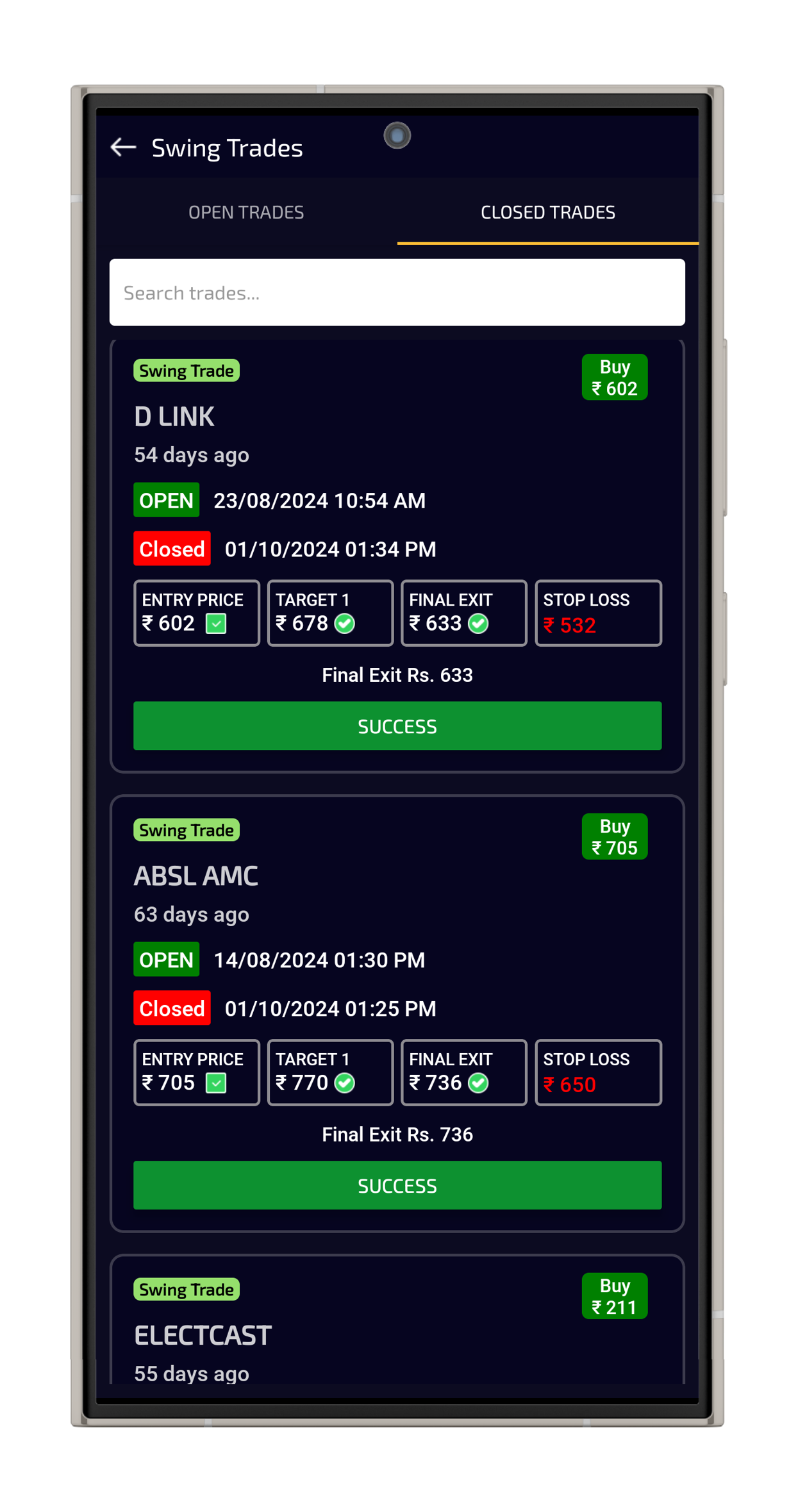Select the Closed Trades tab
The height and width of the screenshot is (1512, 798).
pos(547,212)
